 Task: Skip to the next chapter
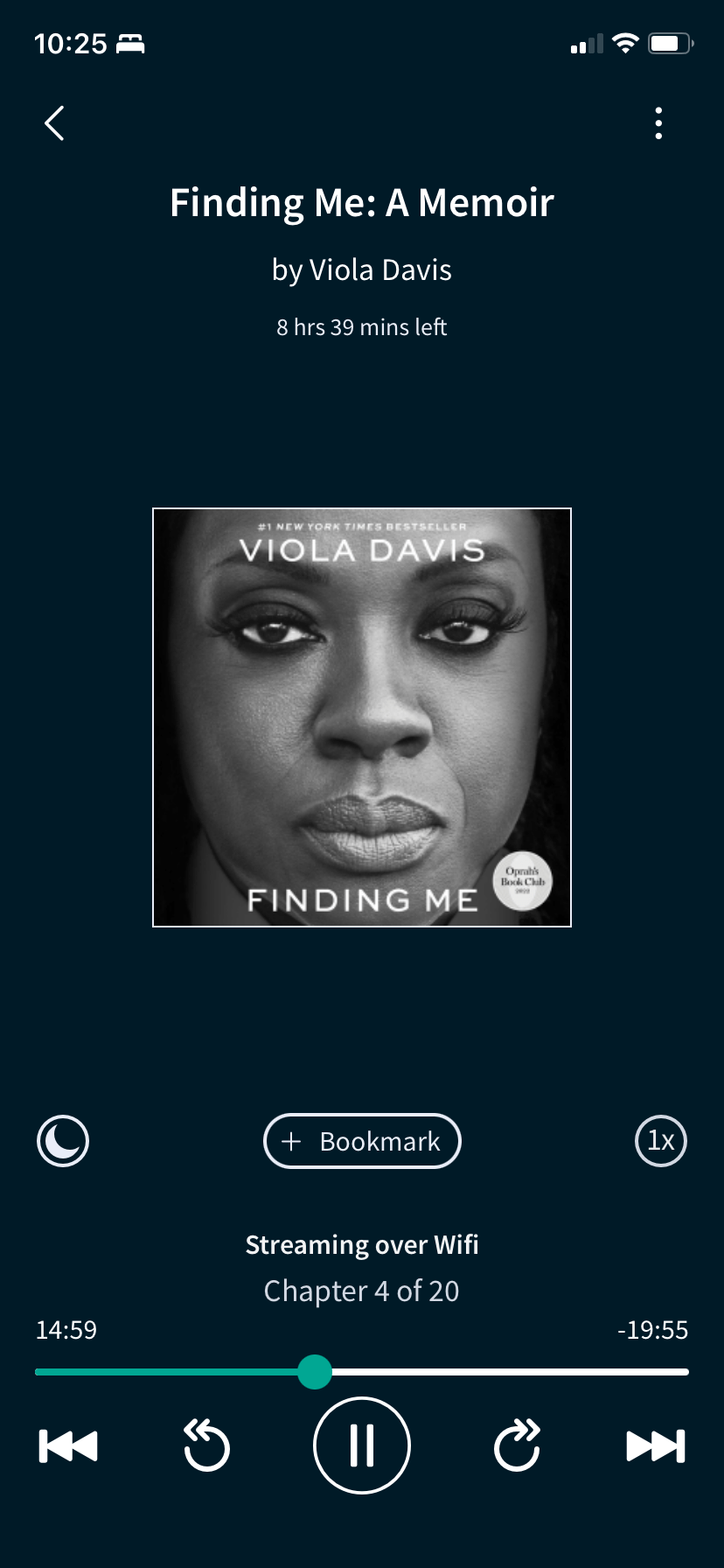coord(656,1445)
